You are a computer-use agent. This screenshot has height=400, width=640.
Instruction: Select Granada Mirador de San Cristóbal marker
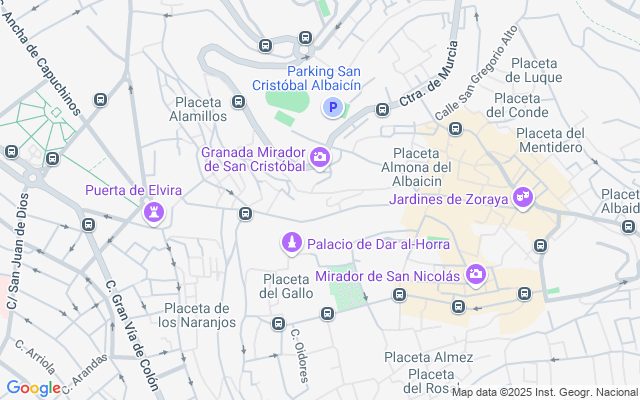pos(320,156)
